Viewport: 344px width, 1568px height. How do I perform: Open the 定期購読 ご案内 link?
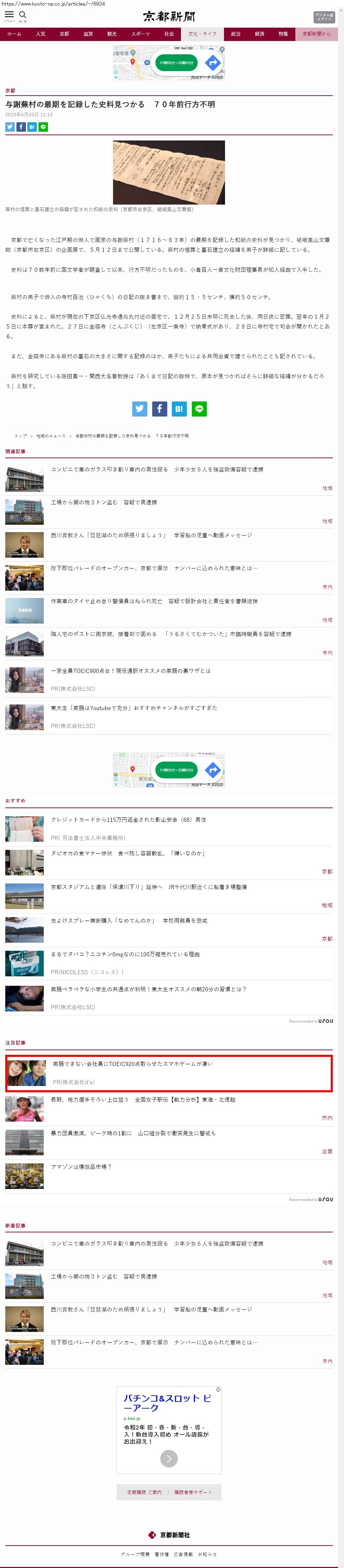click(144, 1492)
